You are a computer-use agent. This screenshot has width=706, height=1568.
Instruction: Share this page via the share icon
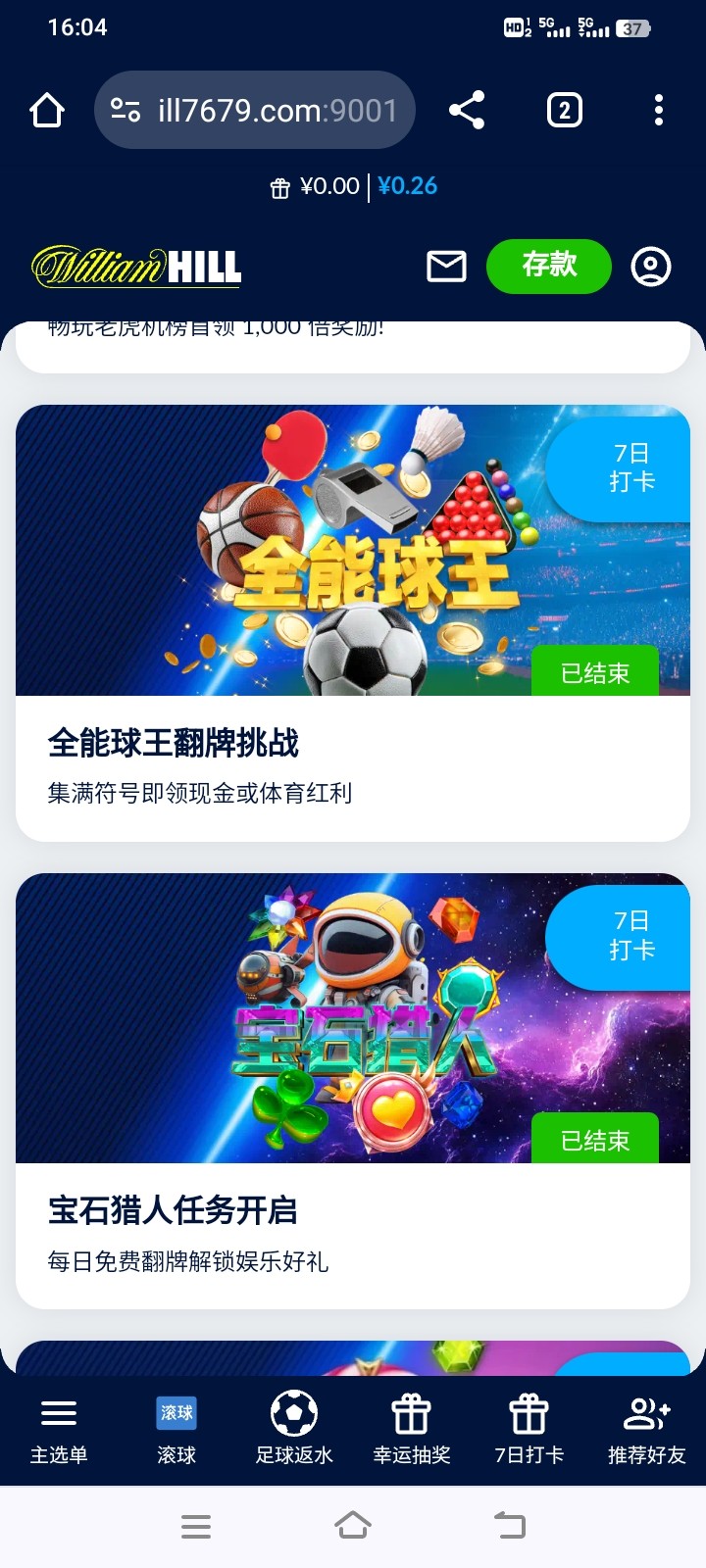coord(467,110)
